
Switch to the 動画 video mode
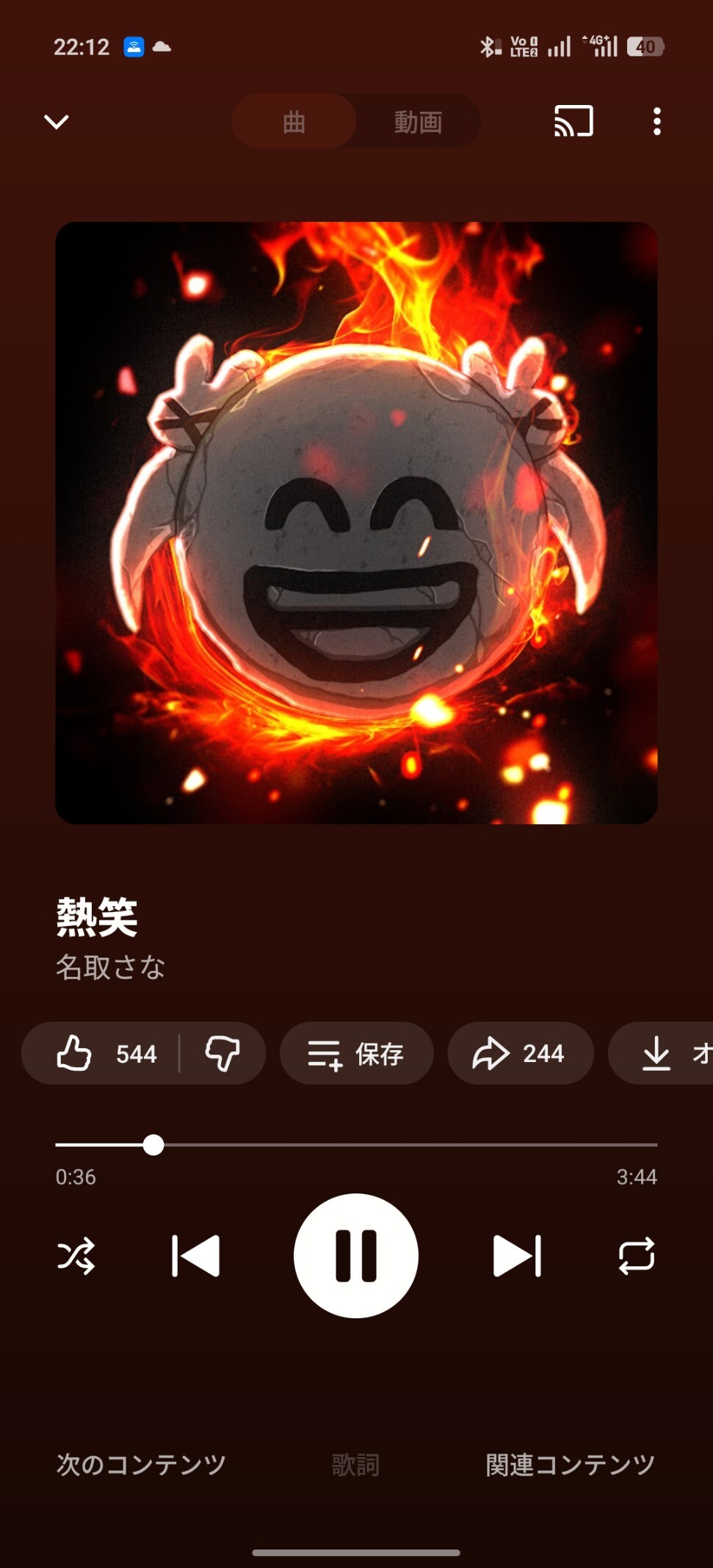click(x=418, y=122)
